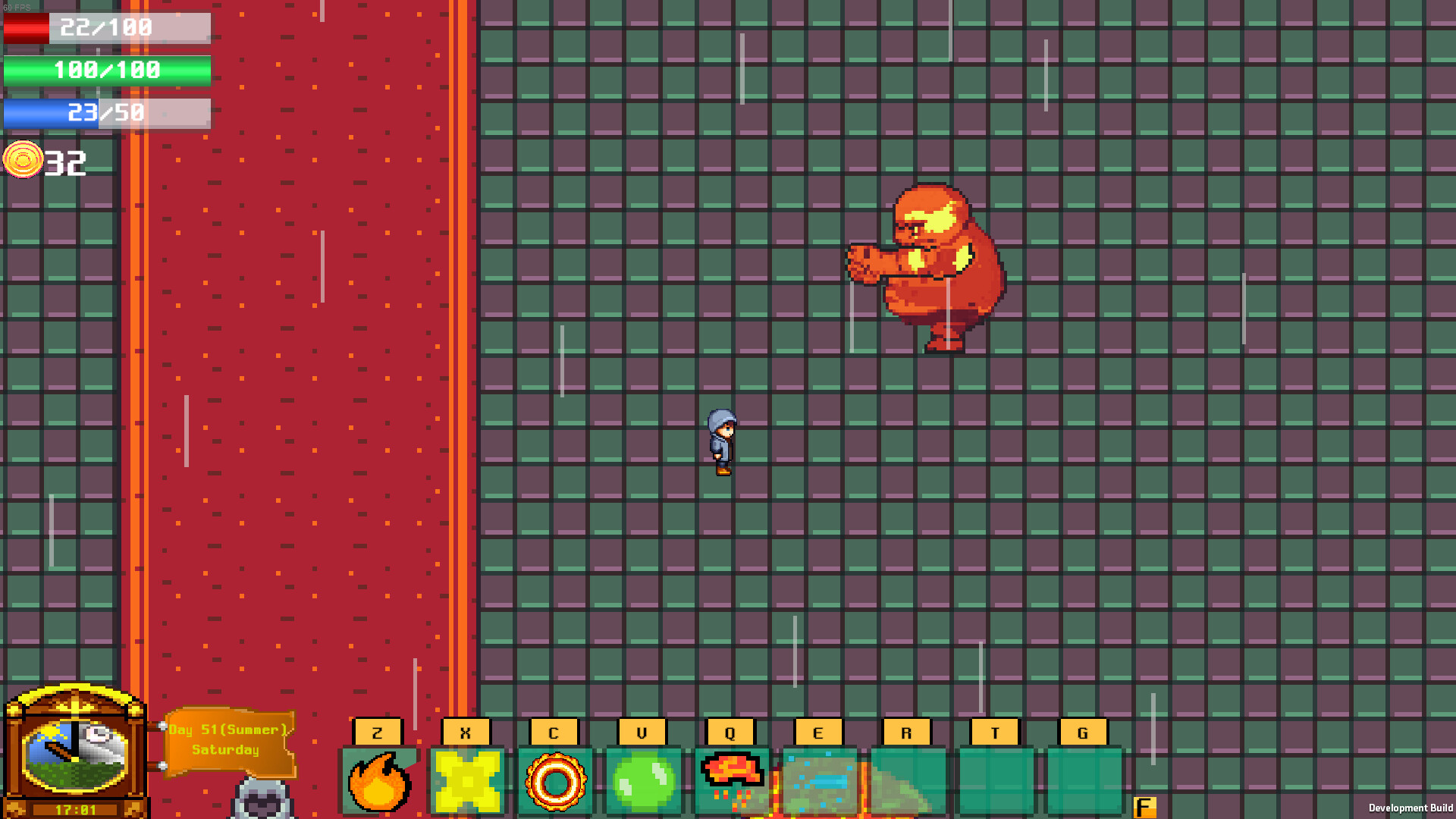Select the skill in slot E
Screen dimensions: 1456x819
click(819, 781)
